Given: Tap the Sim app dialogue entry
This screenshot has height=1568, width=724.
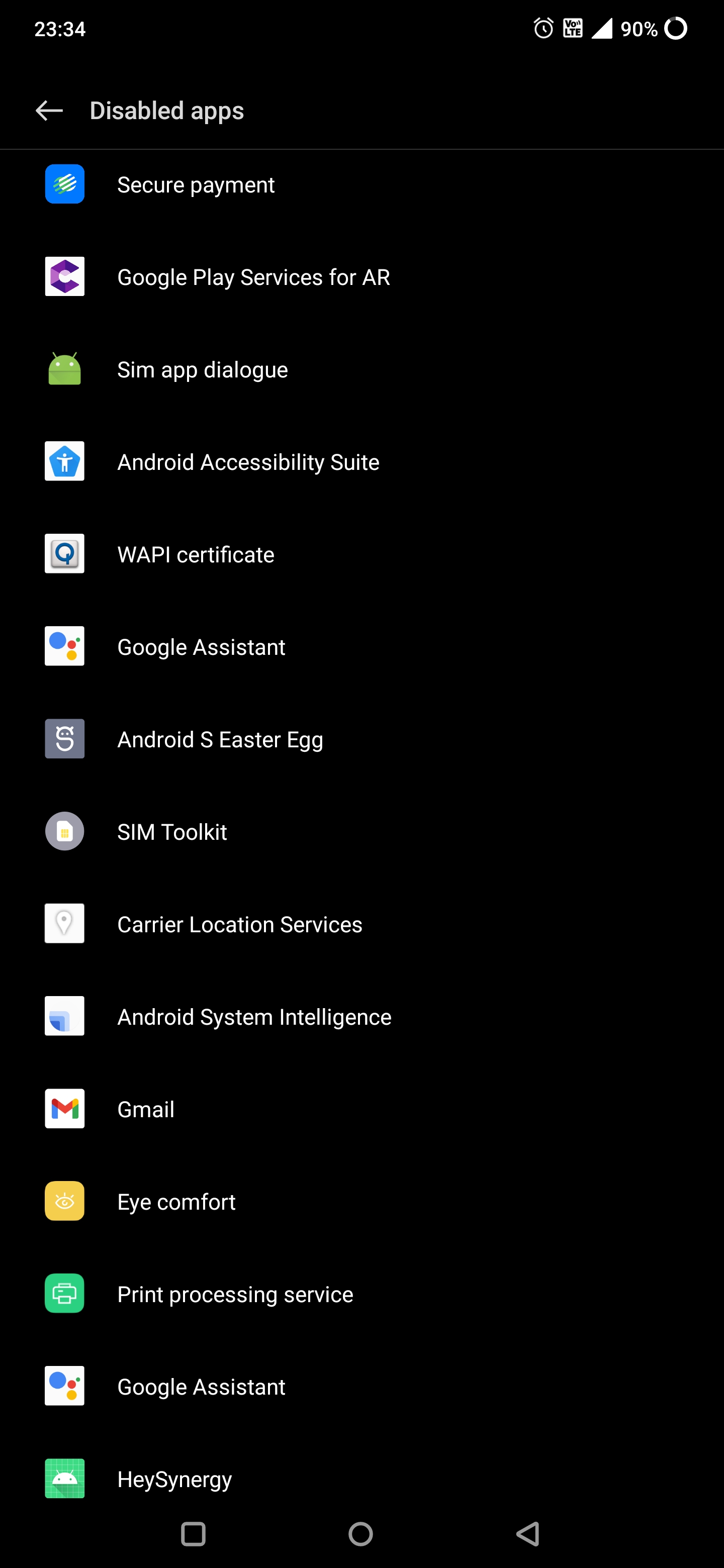Looking at the screenshot, I should tap(203, 369).
